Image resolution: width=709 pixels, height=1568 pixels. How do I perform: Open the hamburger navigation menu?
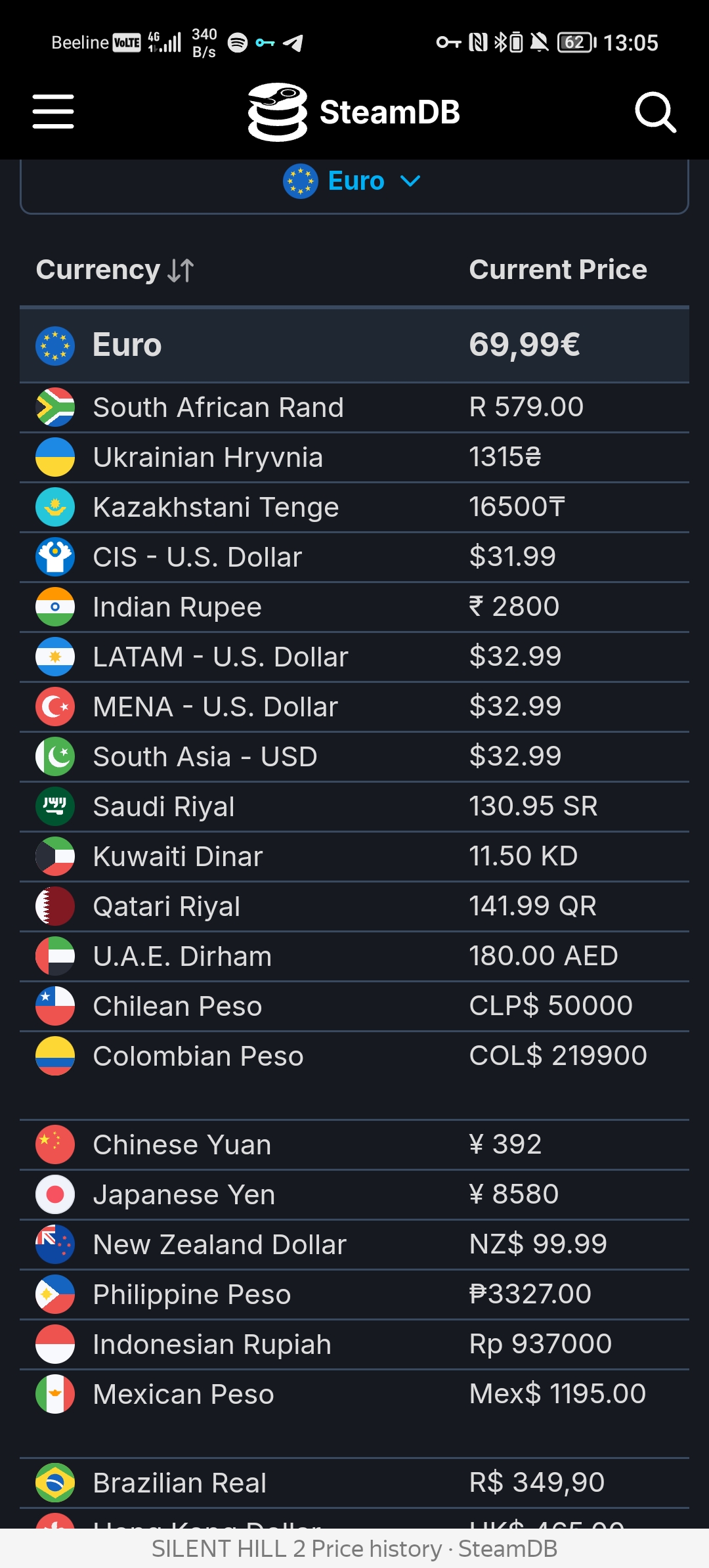[x=53, y=112]
